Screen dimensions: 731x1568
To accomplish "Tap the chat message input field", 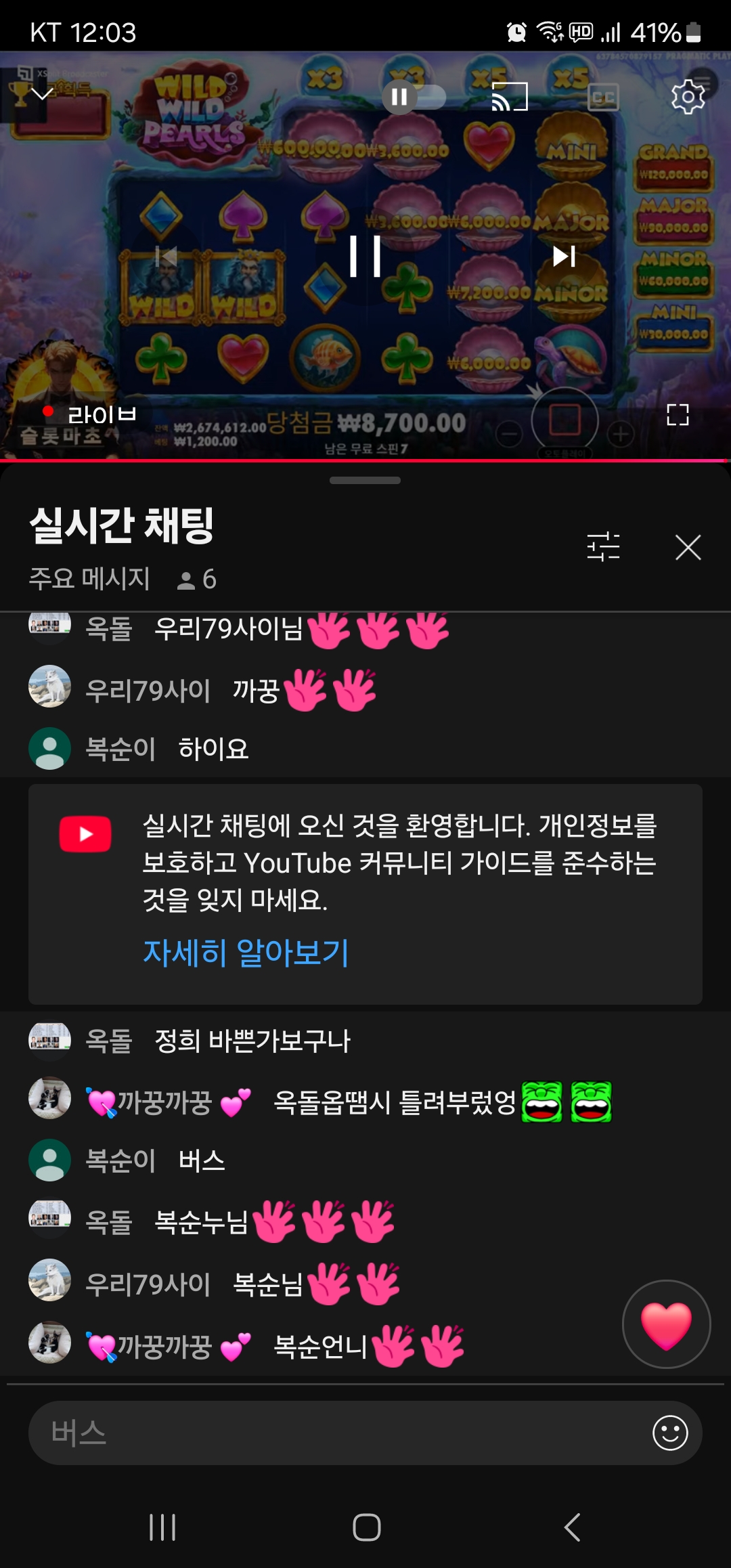I will coord(338,1433).
